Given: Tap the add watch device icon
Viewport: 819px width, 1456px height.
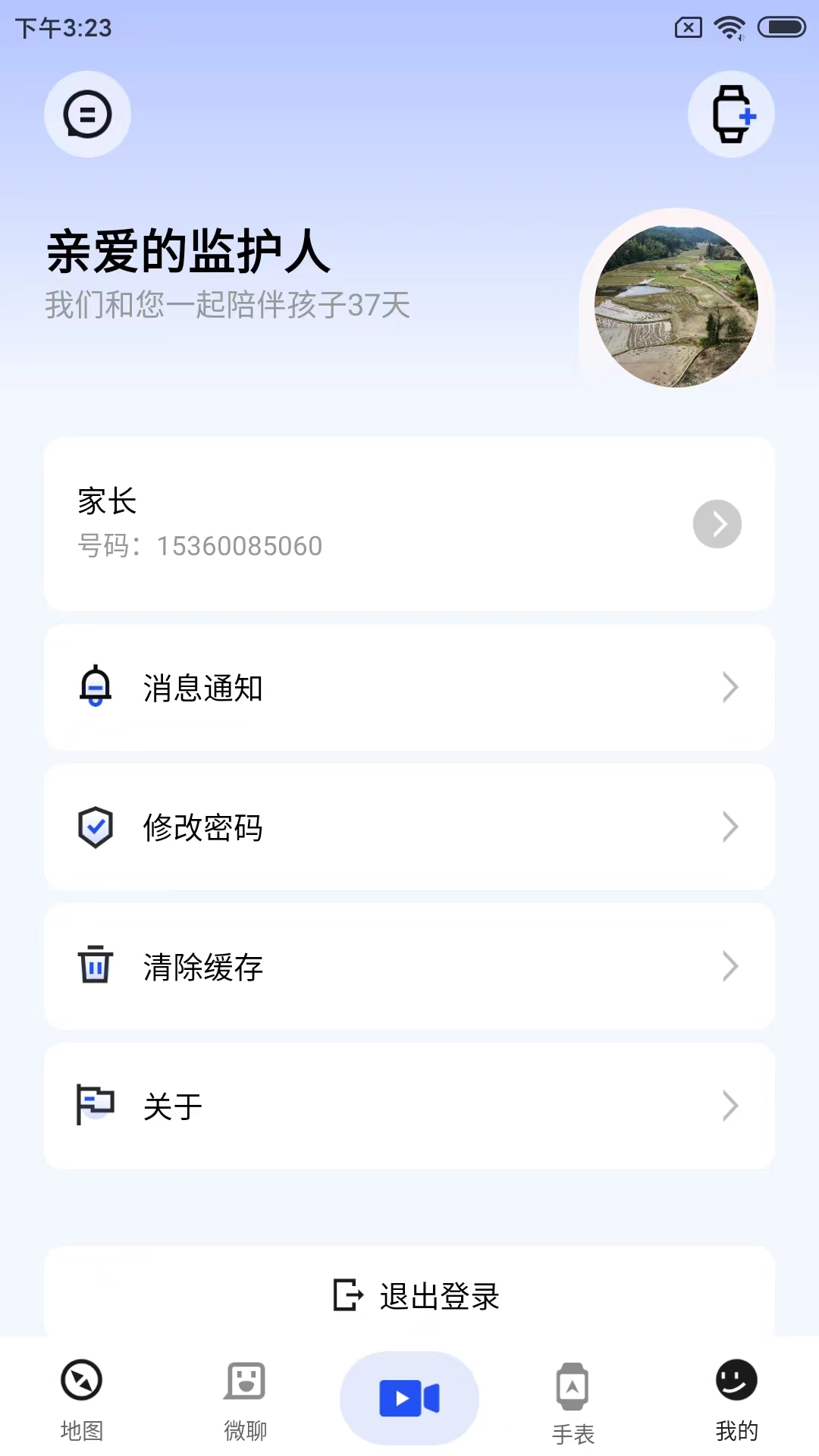Looking at the screenshot, I should coord(731,114).
